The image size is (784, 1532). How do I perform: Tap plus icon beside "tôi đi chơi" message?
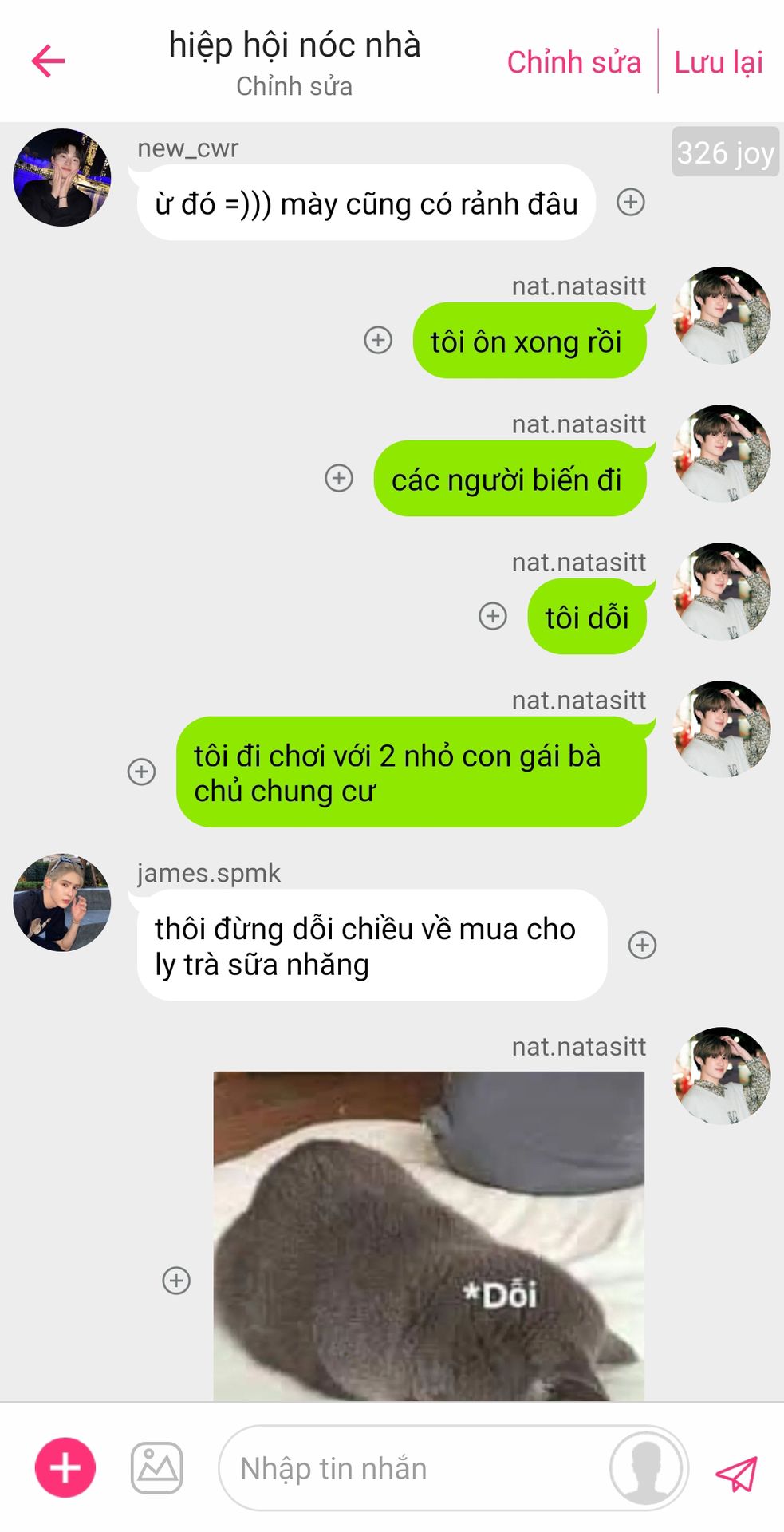coord(142,772)
